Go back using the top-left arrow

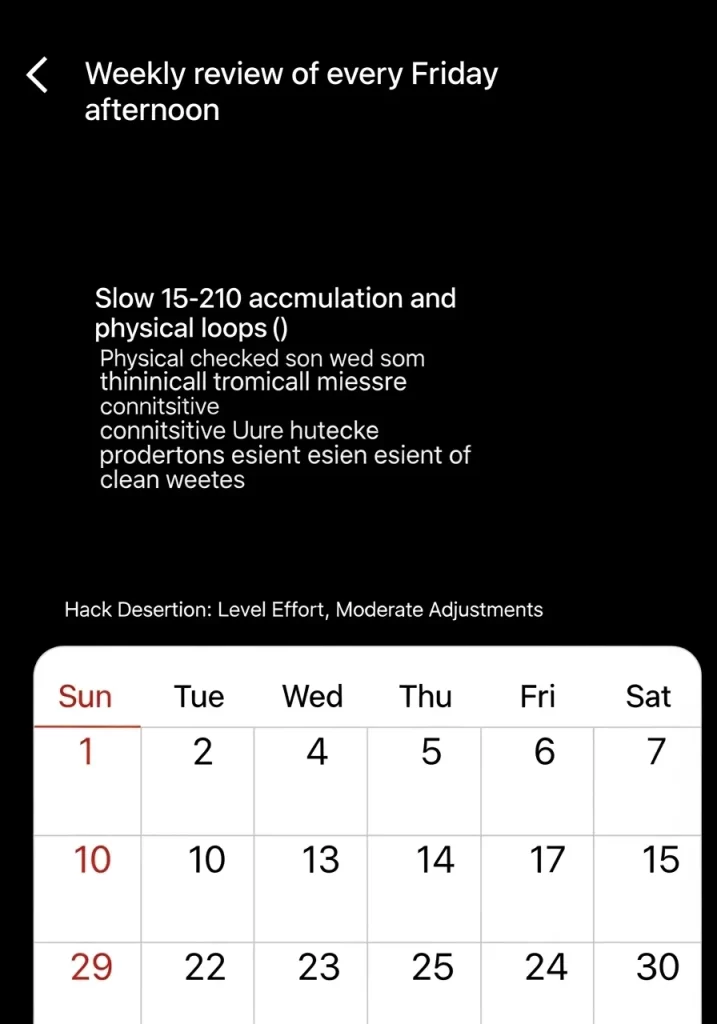click(37, 75)
